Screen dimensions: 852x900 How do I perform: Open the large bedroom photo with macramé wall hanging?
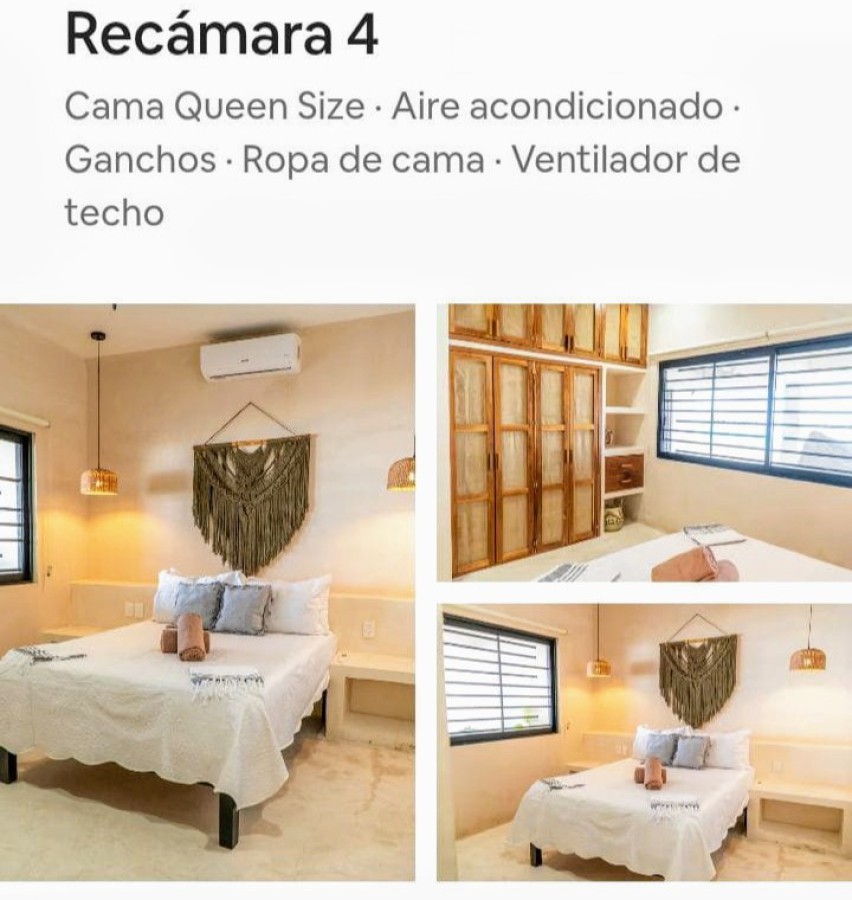[207, 592]
